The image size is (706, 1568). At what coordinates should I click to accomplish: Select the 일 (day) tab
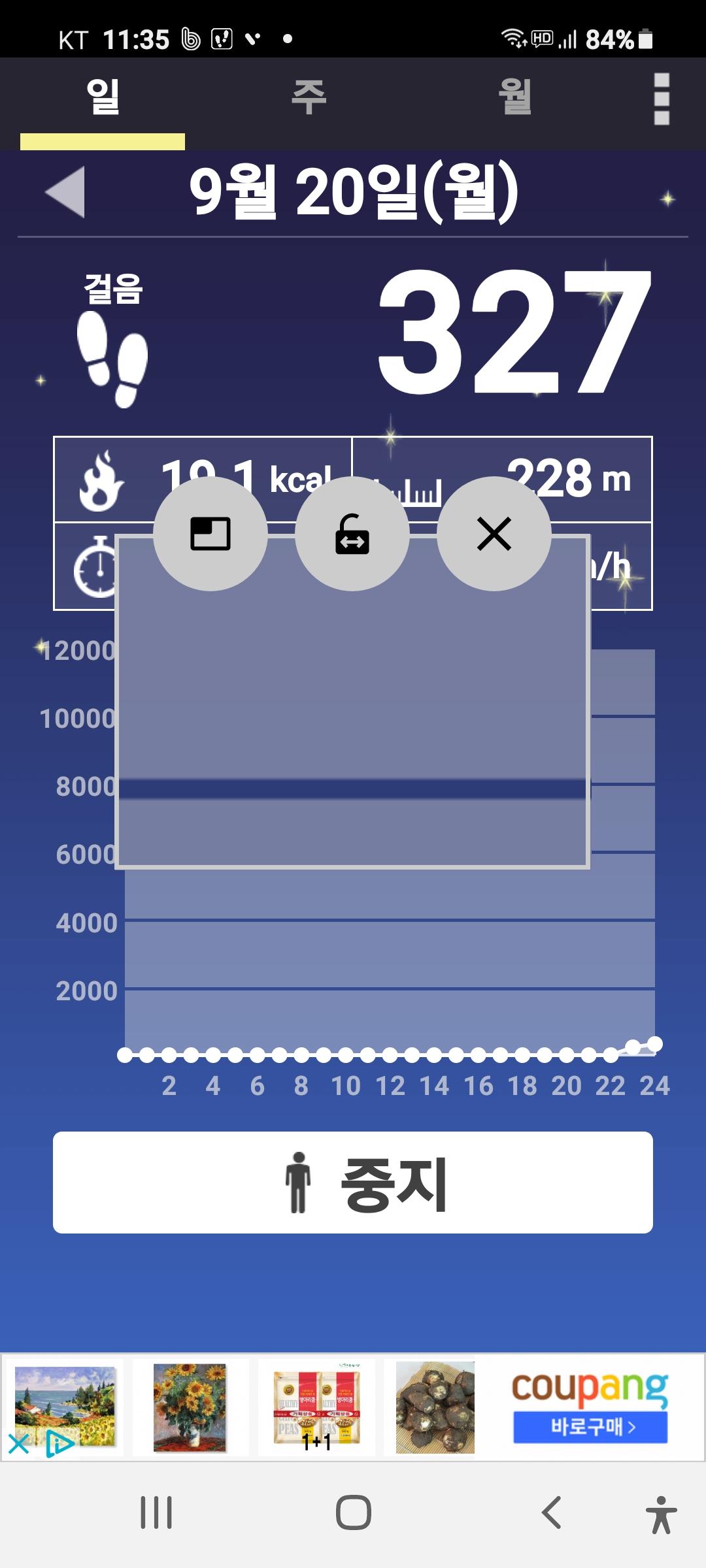[x=103, y=98]
